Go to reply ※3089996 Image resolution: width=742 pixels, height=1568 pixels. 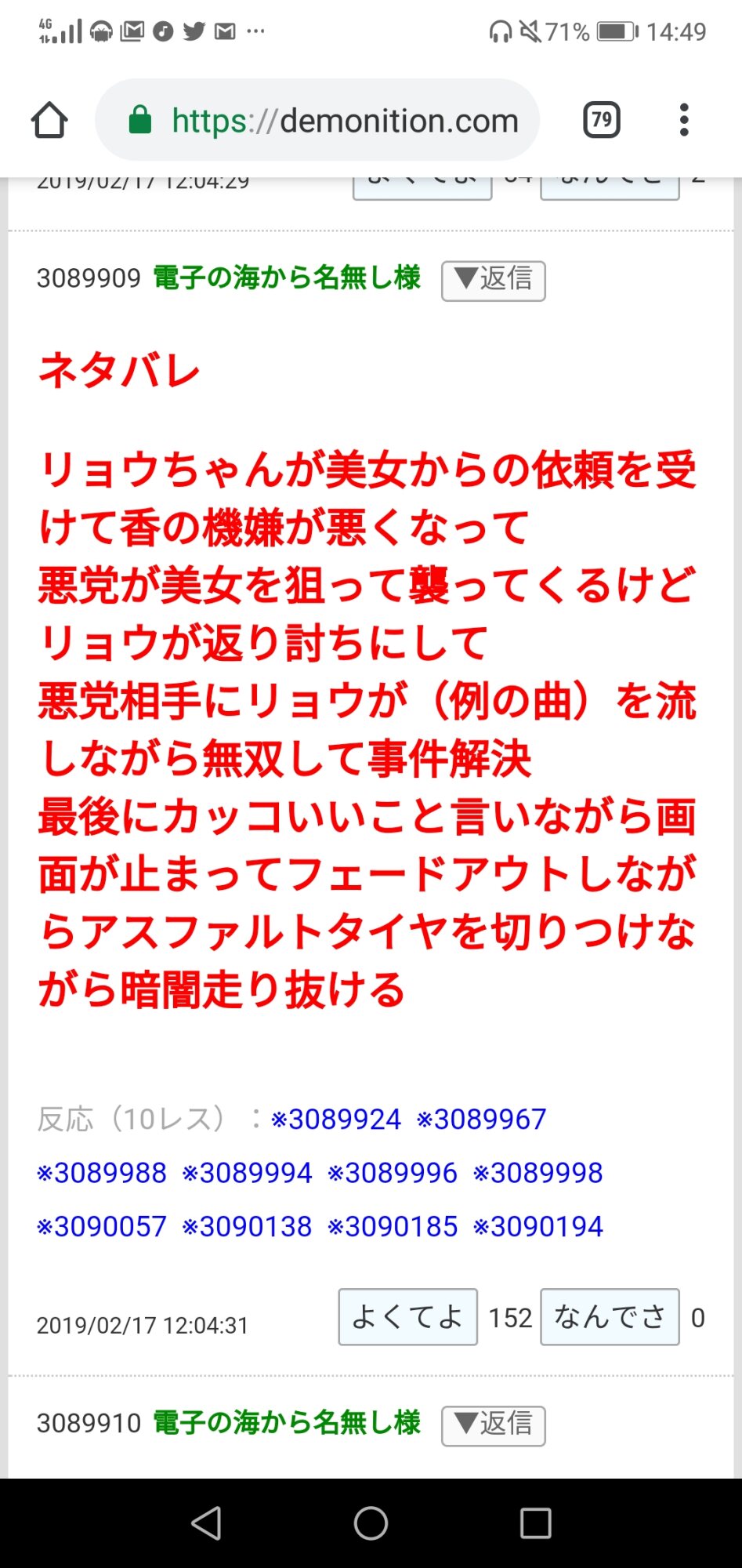(x=393, y=1173)
